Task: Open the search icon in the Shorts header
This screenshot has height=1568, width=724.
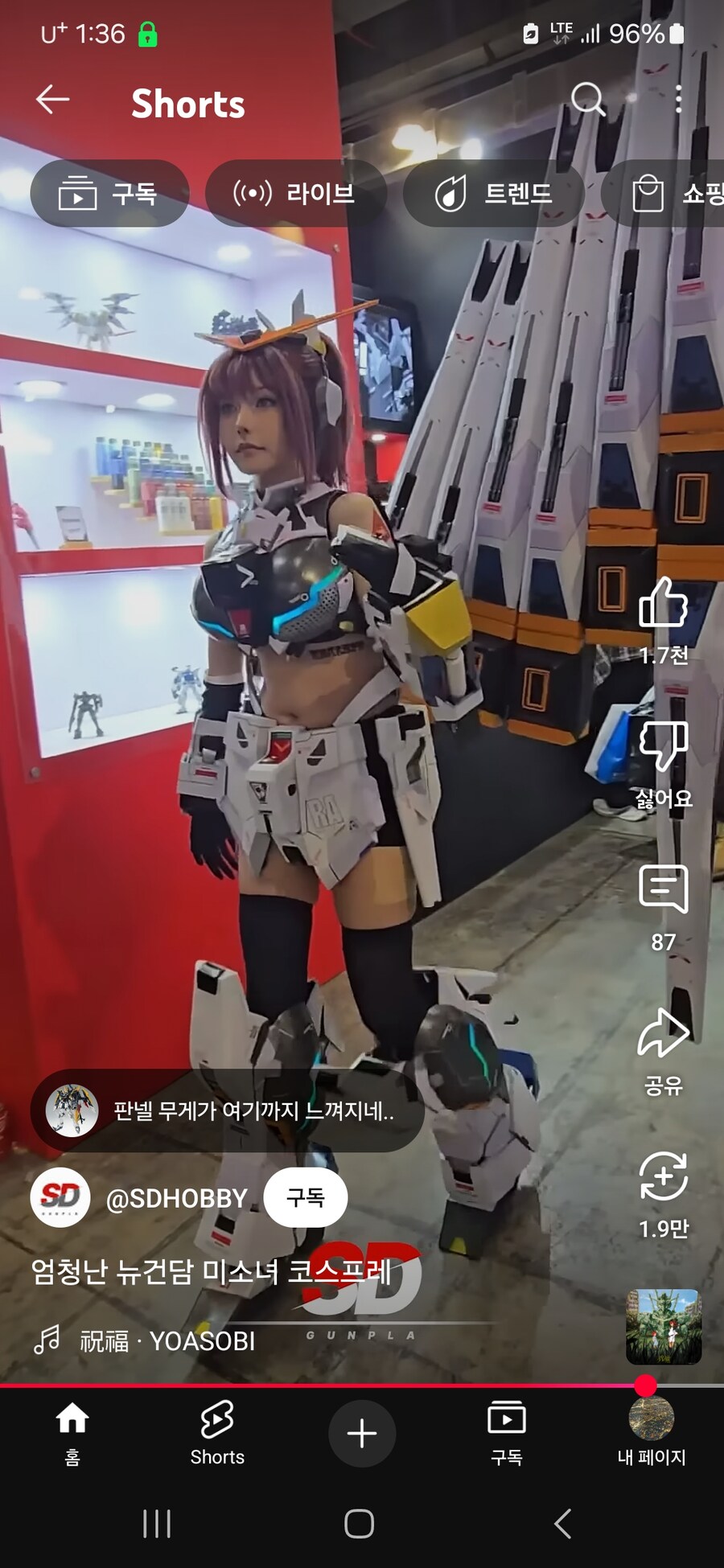Action: (x=588, y=100)
